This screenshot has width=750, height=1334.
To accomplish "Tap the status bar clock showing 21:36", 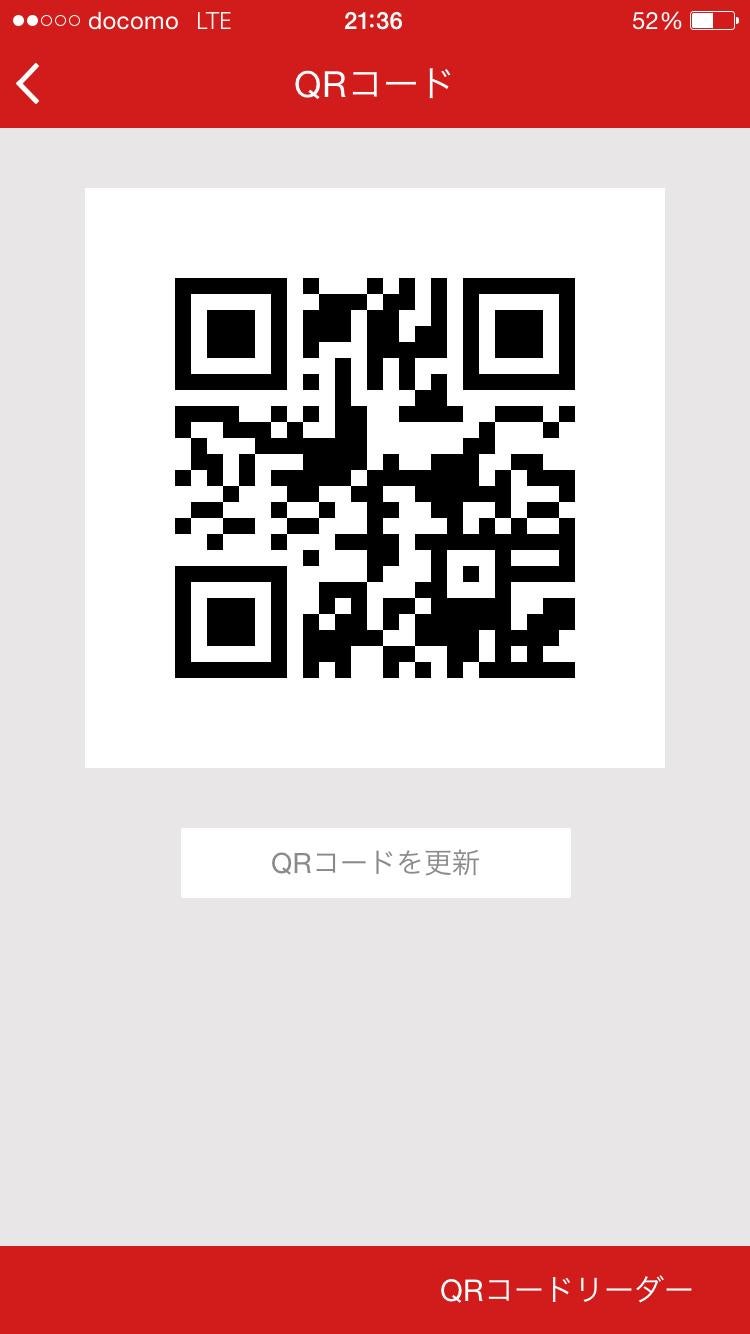I will click(374, 19).
